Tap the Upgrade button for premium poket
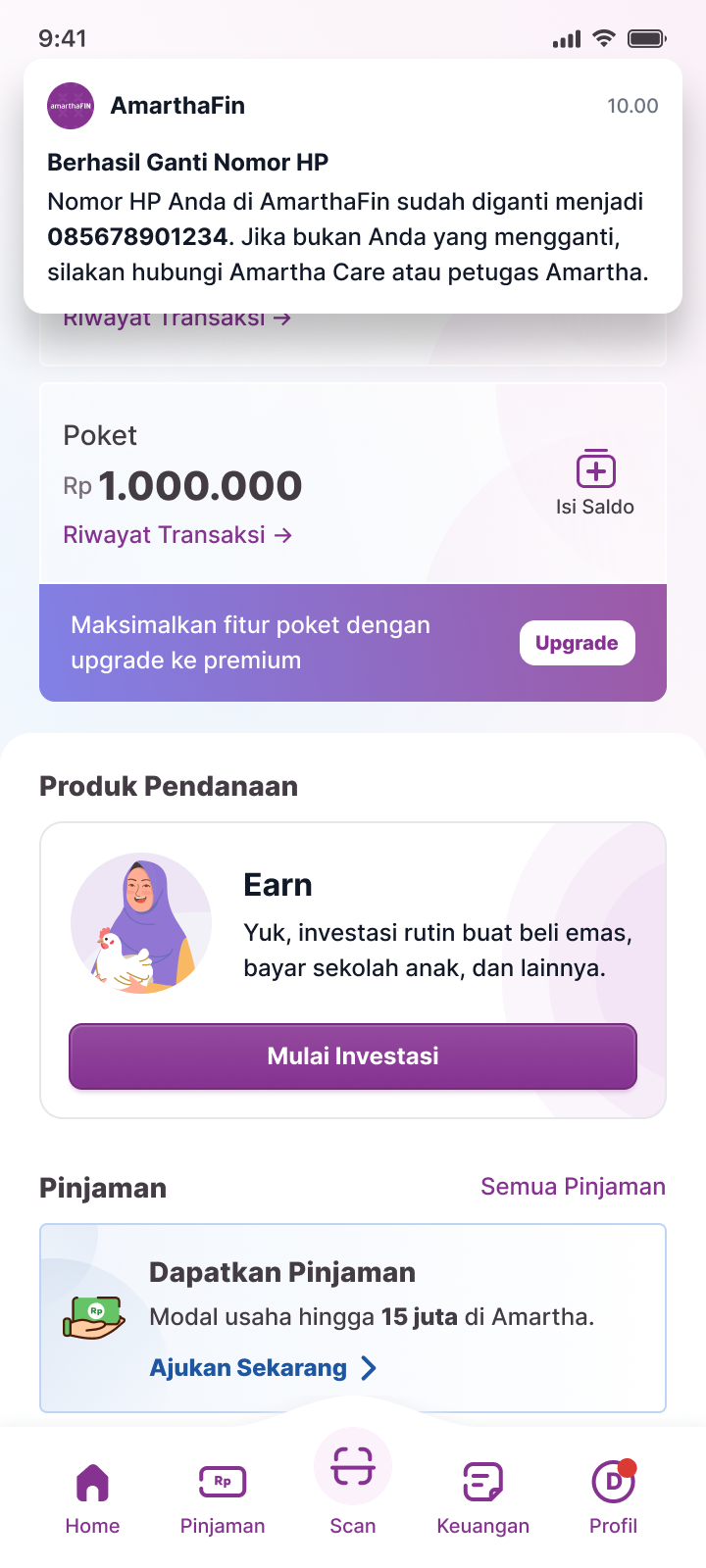The image size is (706, 1568). pos(577,643)
